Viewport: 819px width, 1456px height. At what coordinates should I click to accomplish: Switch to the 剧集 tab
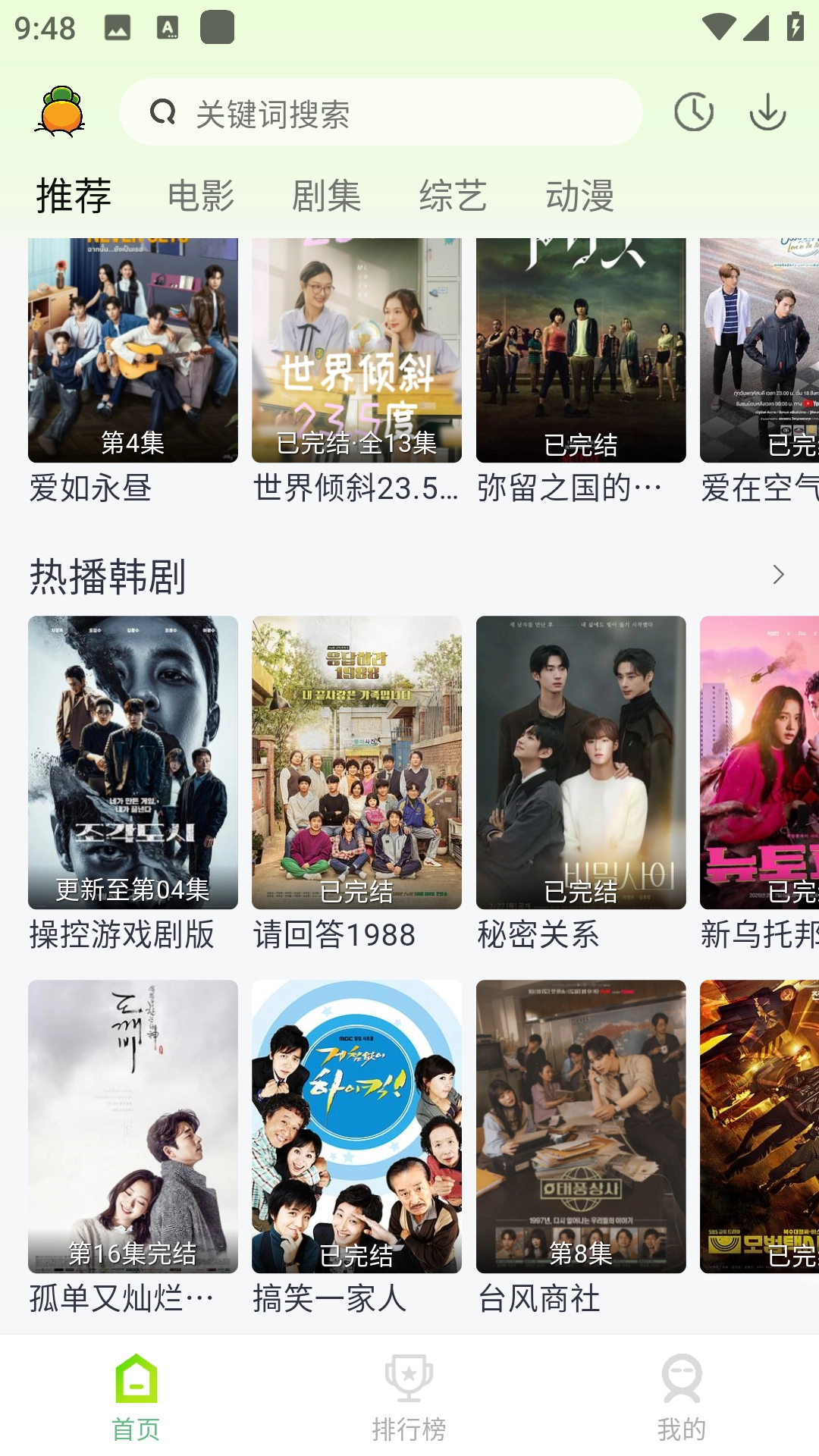(327, 196)
